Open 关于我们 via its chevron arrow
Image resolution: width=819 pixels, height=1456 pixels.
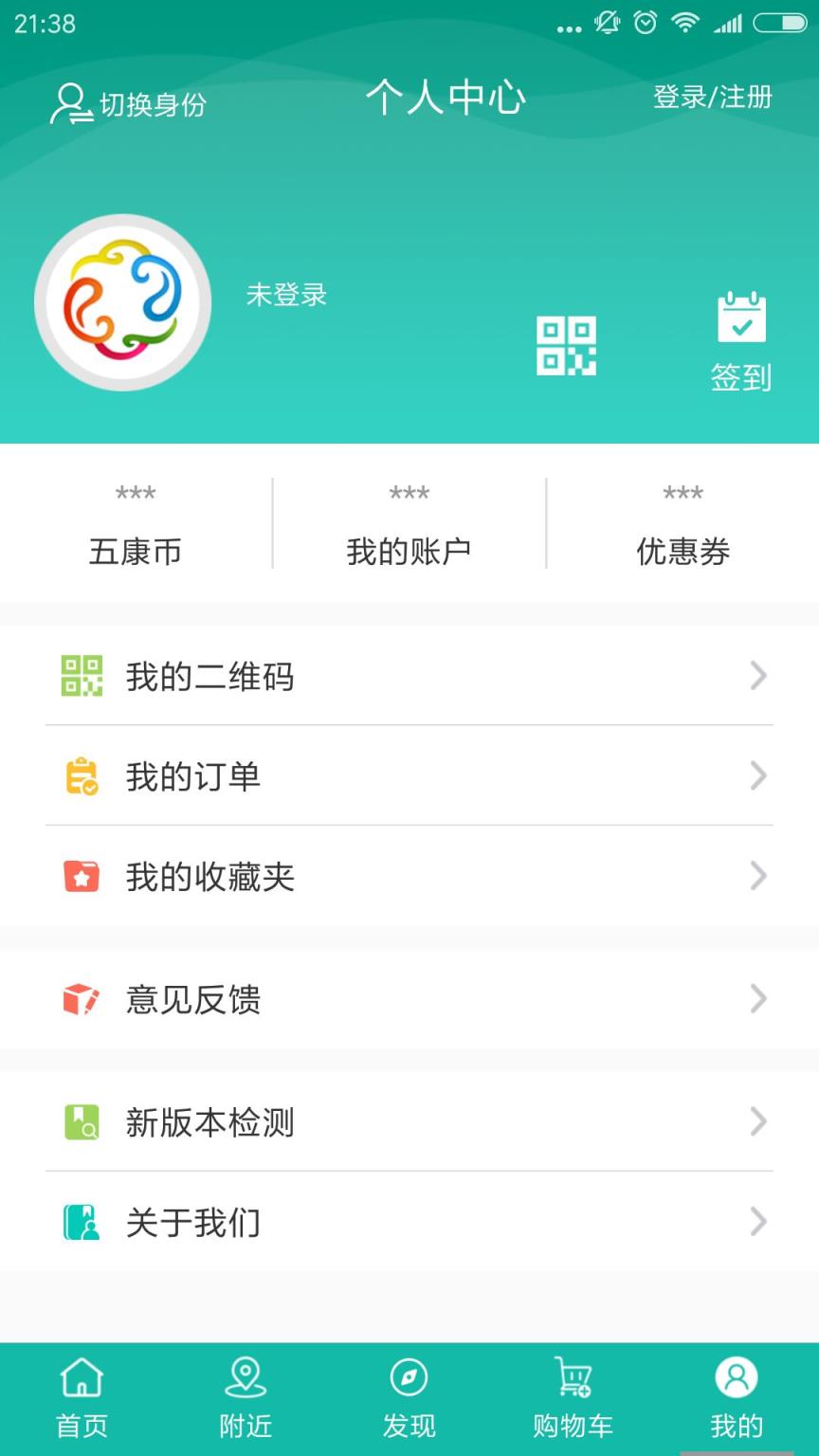coord(757,1223)
